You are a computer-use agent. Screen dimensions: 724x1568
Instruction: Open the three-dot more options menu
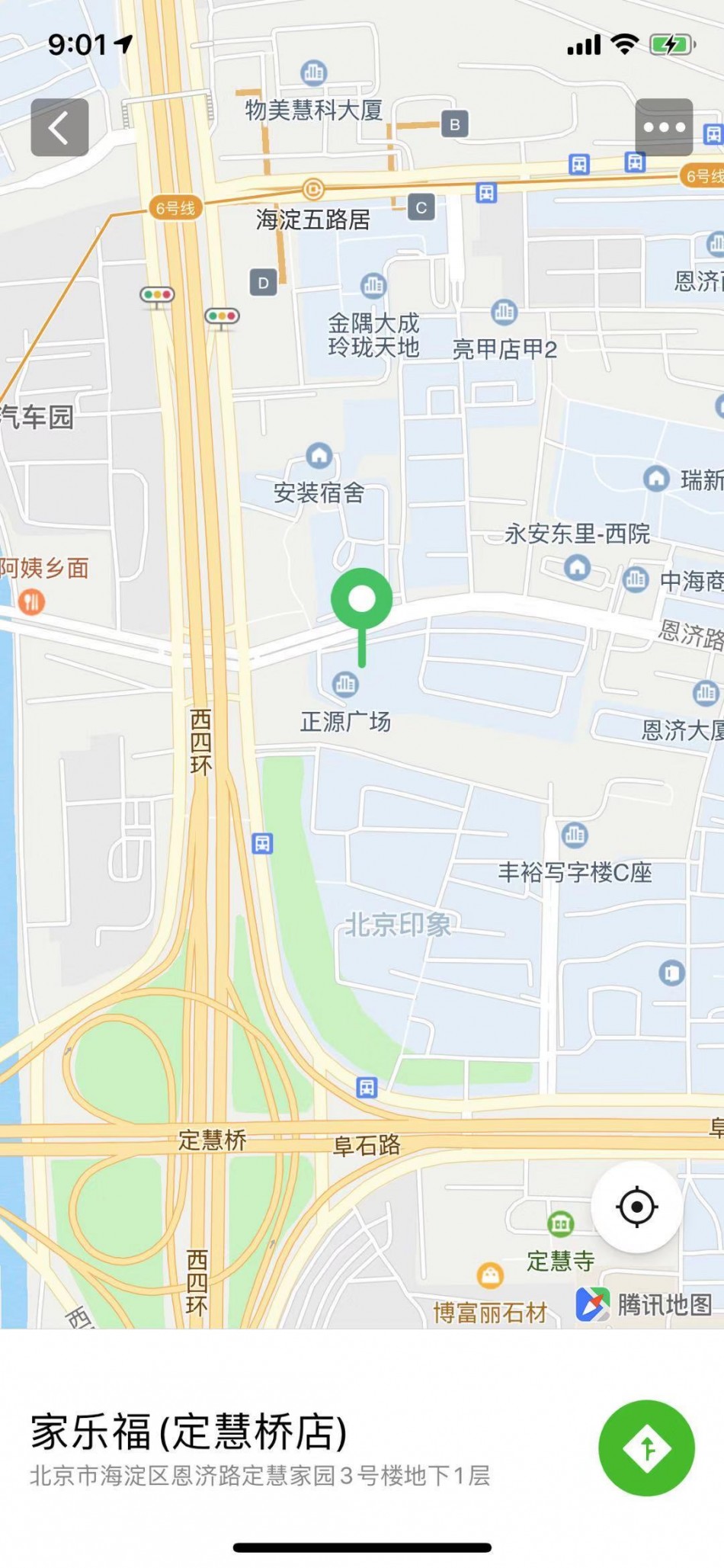664,127
